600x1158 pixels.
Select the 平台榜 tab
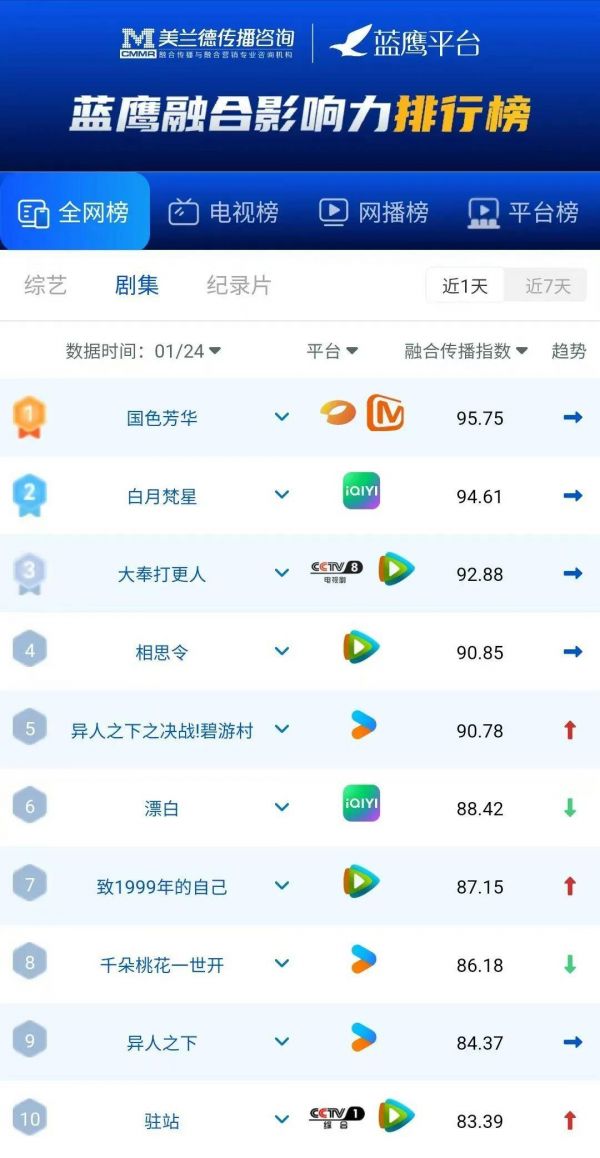click(x=523, y=213)
